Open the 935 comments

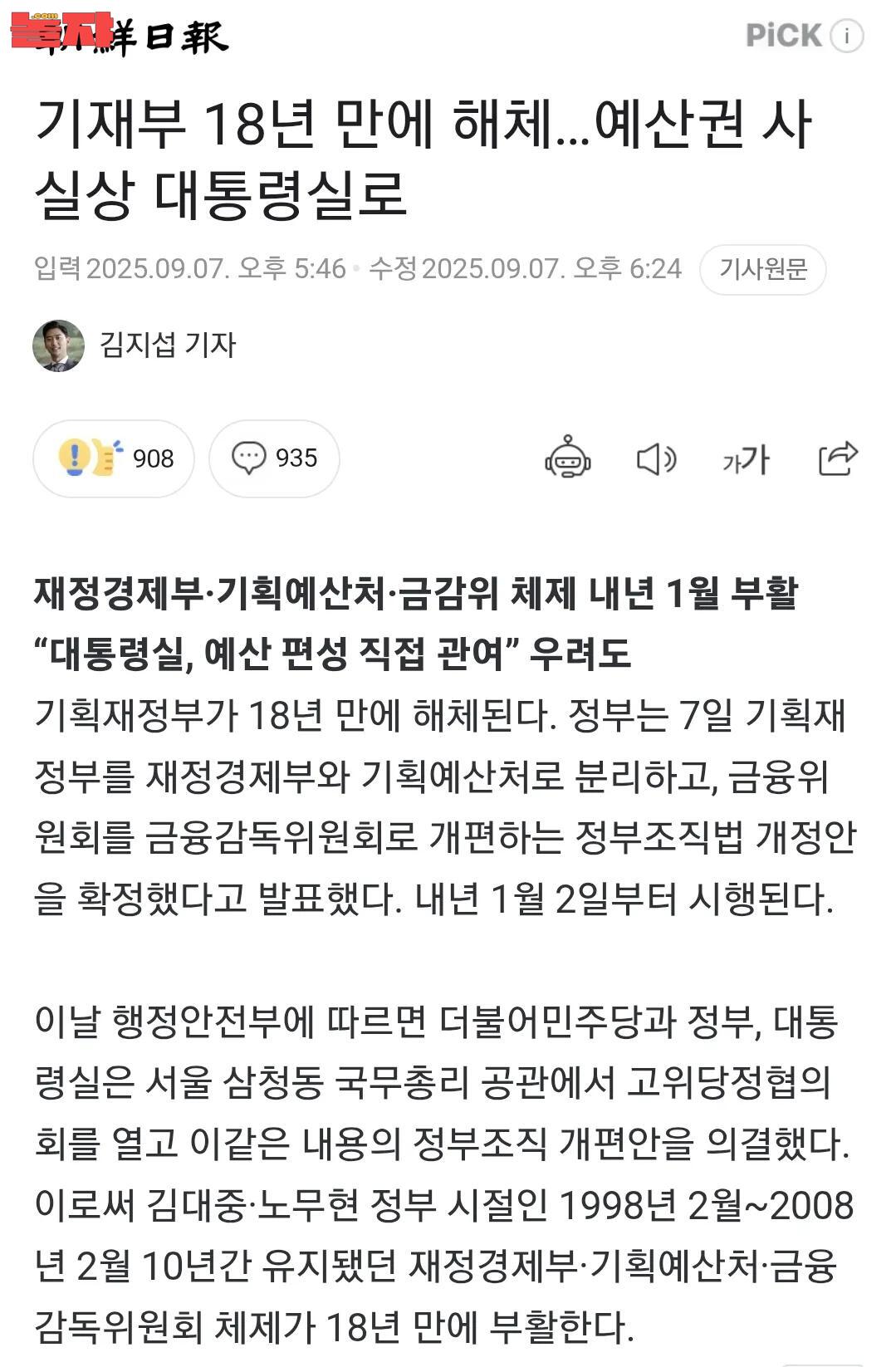tap(274, 458)
